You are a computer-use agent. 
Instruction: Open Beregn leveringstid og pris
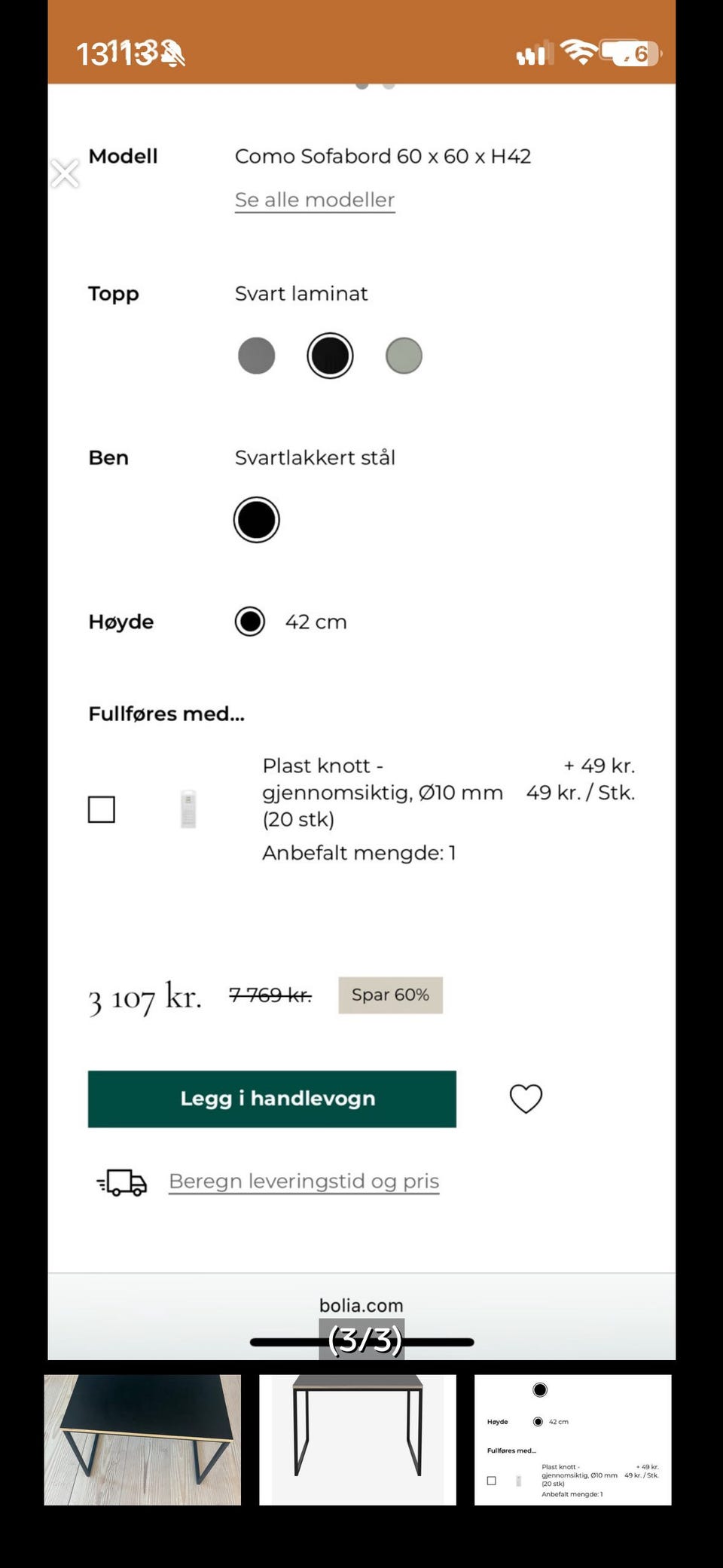(305, 1181)
